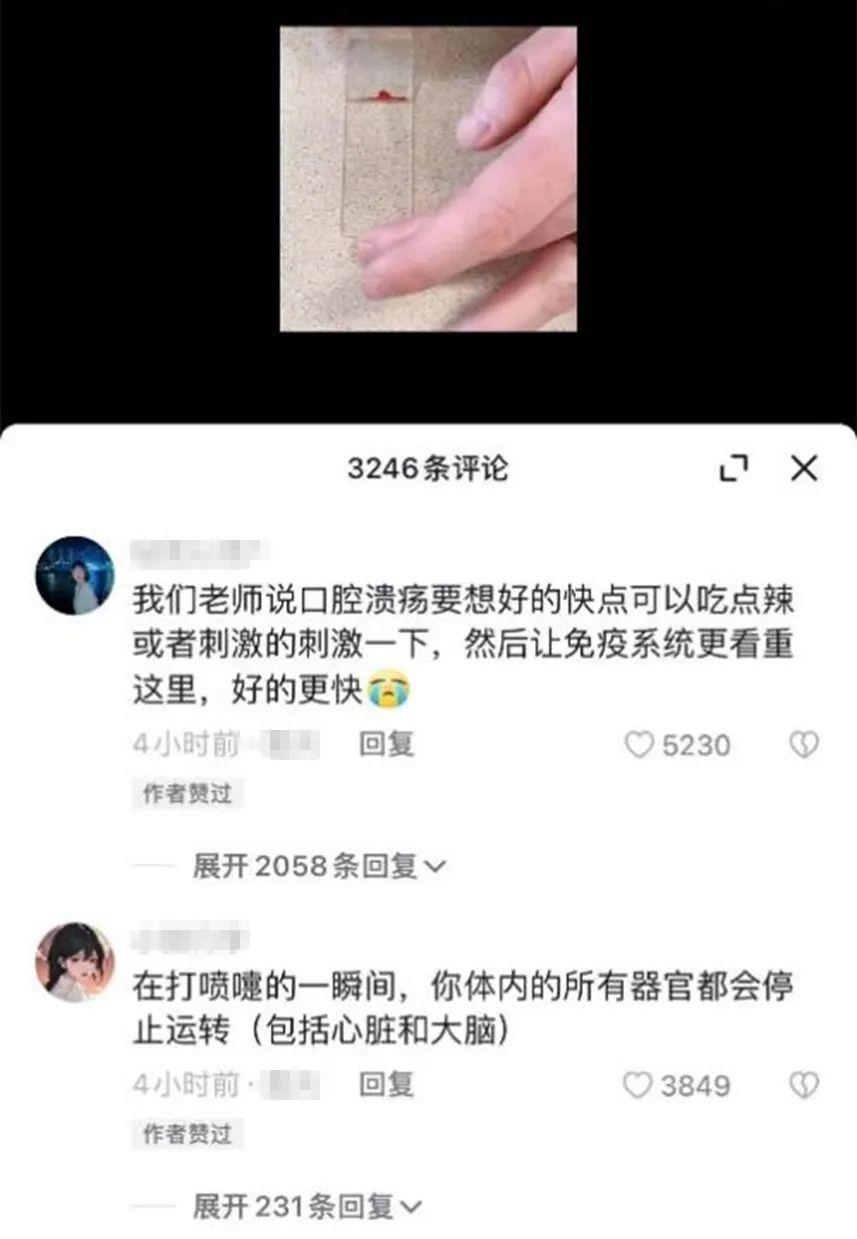Reply to the 口腔溃疡 comment

[386, 744]
